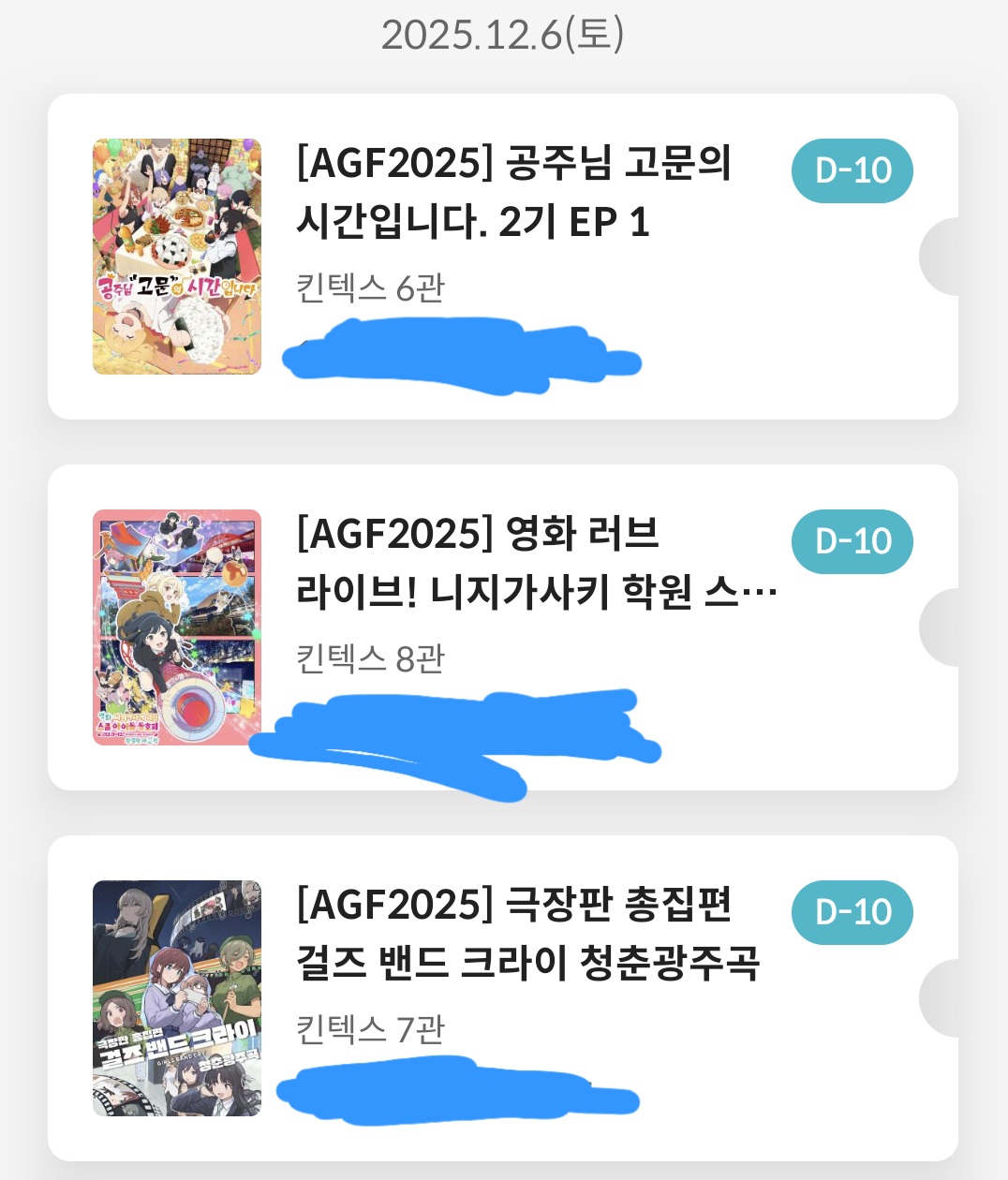The width and height of the screenshot is (1008, 1180).
Task: Open the 공주님 고문의 시간입니다 2기 EP 1 ticket
Action: coord(512,193)
